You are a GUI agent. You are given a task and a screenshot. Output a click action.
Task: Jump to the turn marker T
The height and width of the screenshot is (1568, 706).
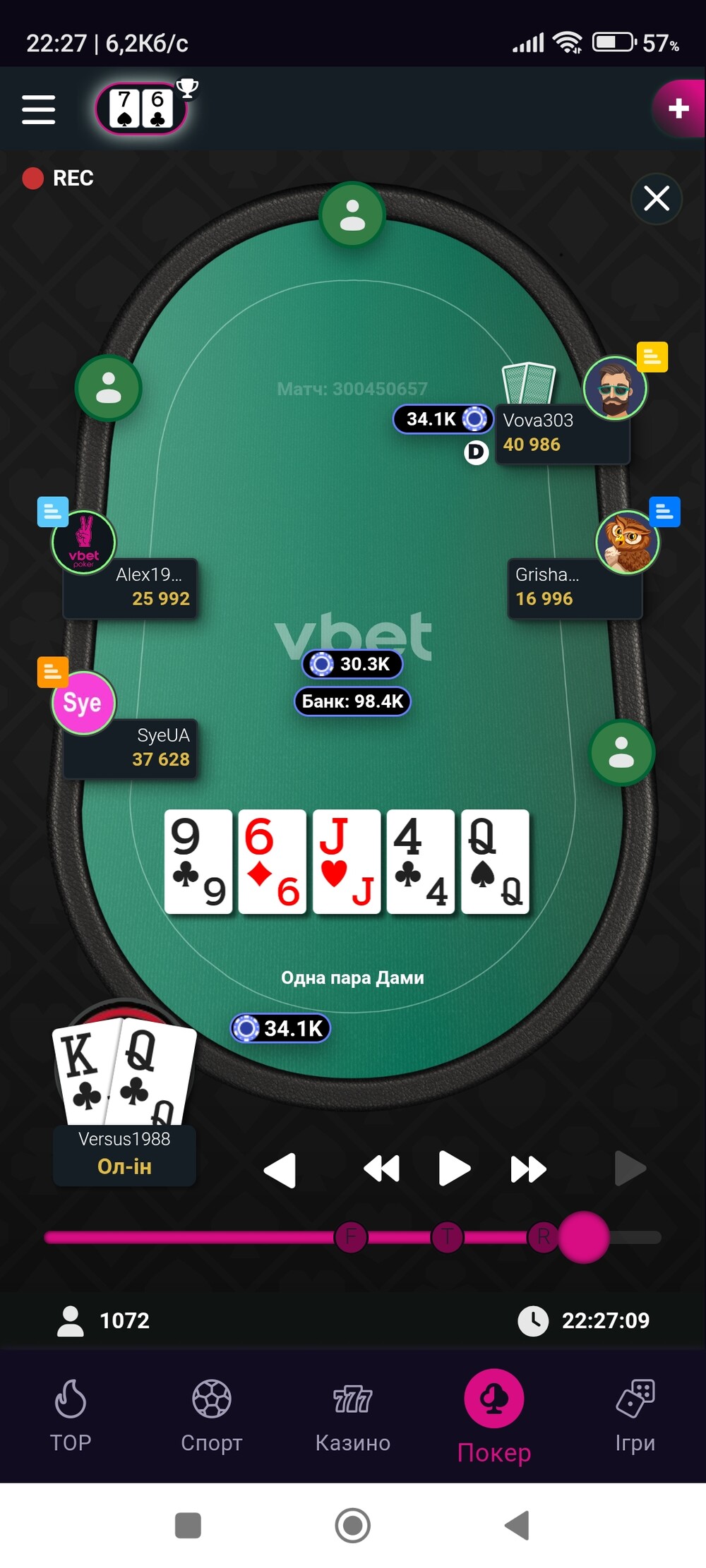click(x=447, y=1236)
